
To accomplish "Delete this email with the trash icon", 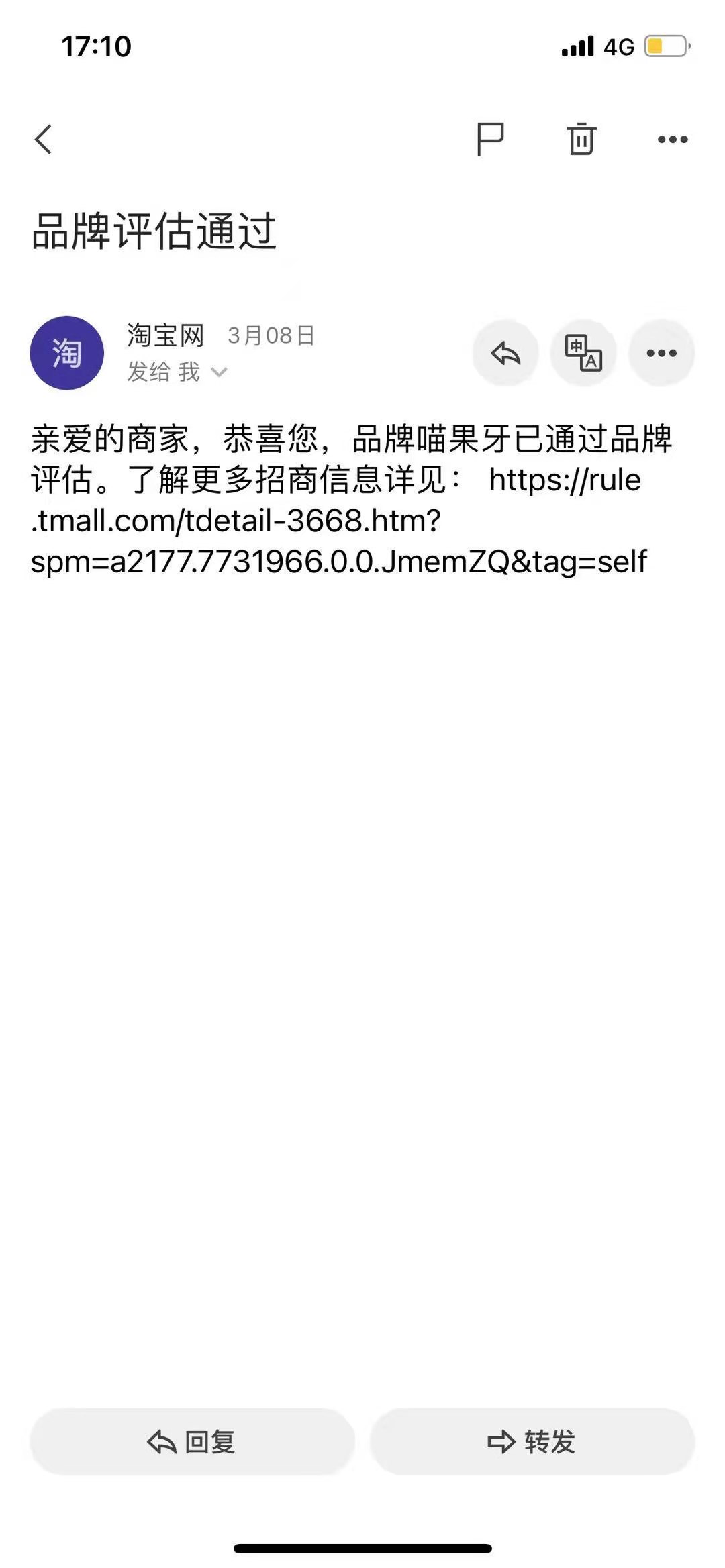I will pyautogui.click(x=581, y=140).
